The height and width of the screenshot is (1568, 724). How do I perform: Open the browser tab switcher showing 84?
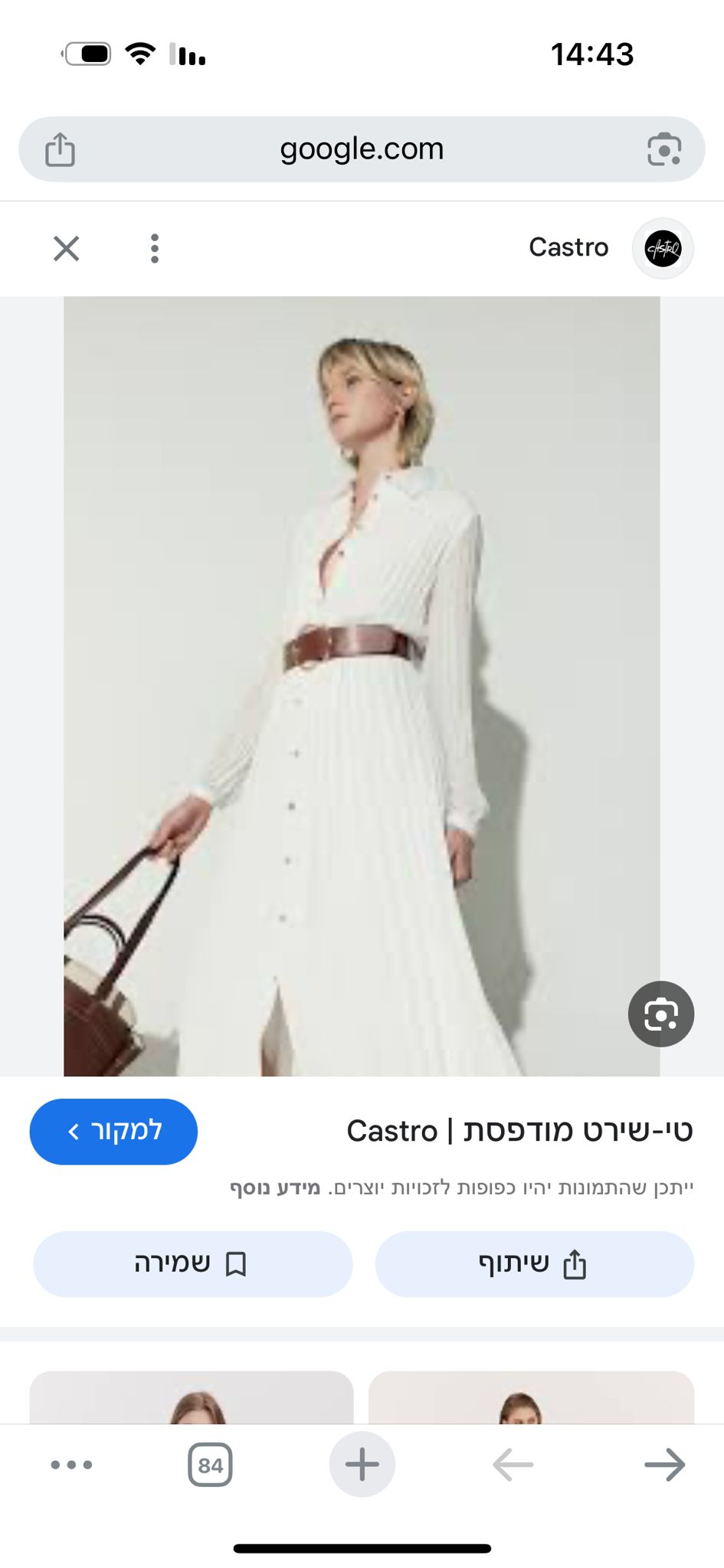[210, 1465]
